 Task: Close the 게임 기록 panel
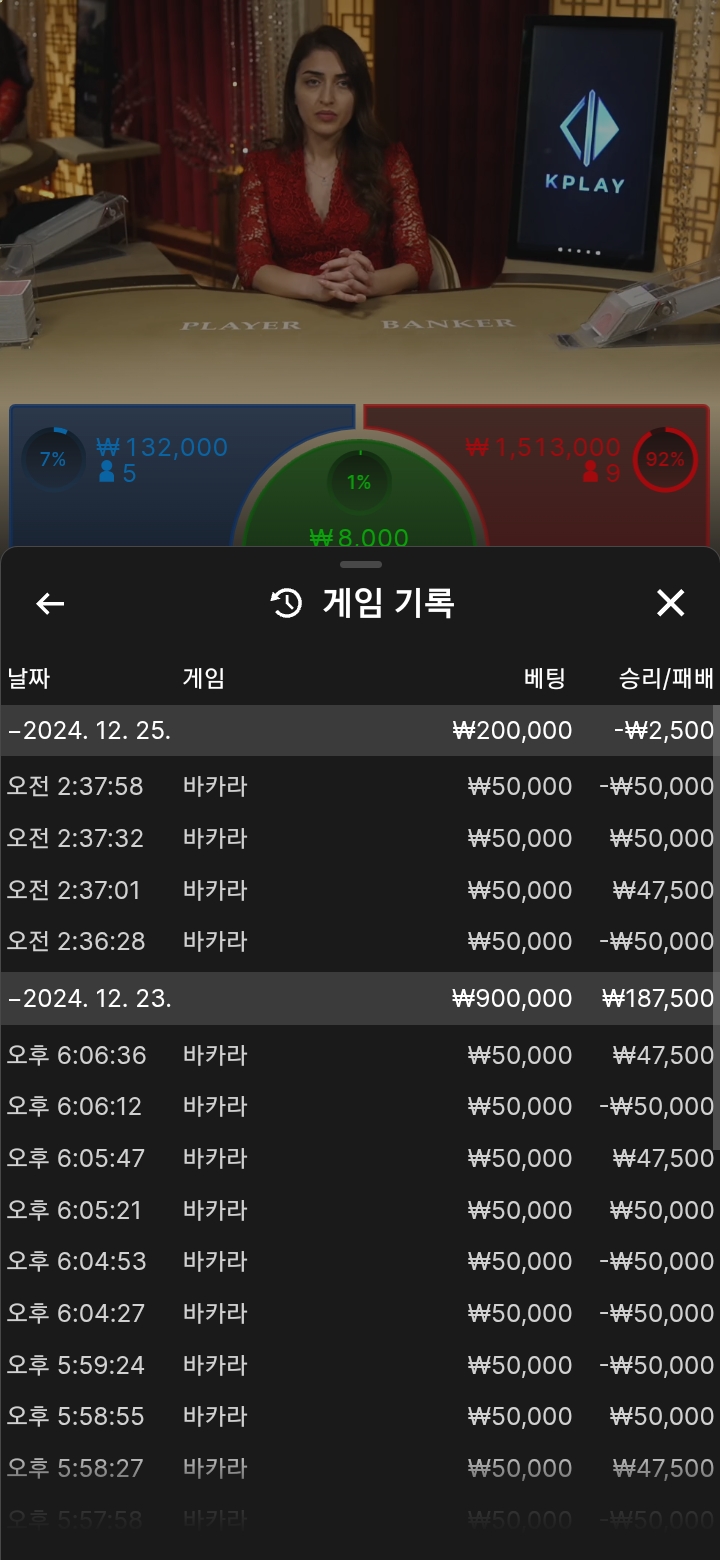670,603
